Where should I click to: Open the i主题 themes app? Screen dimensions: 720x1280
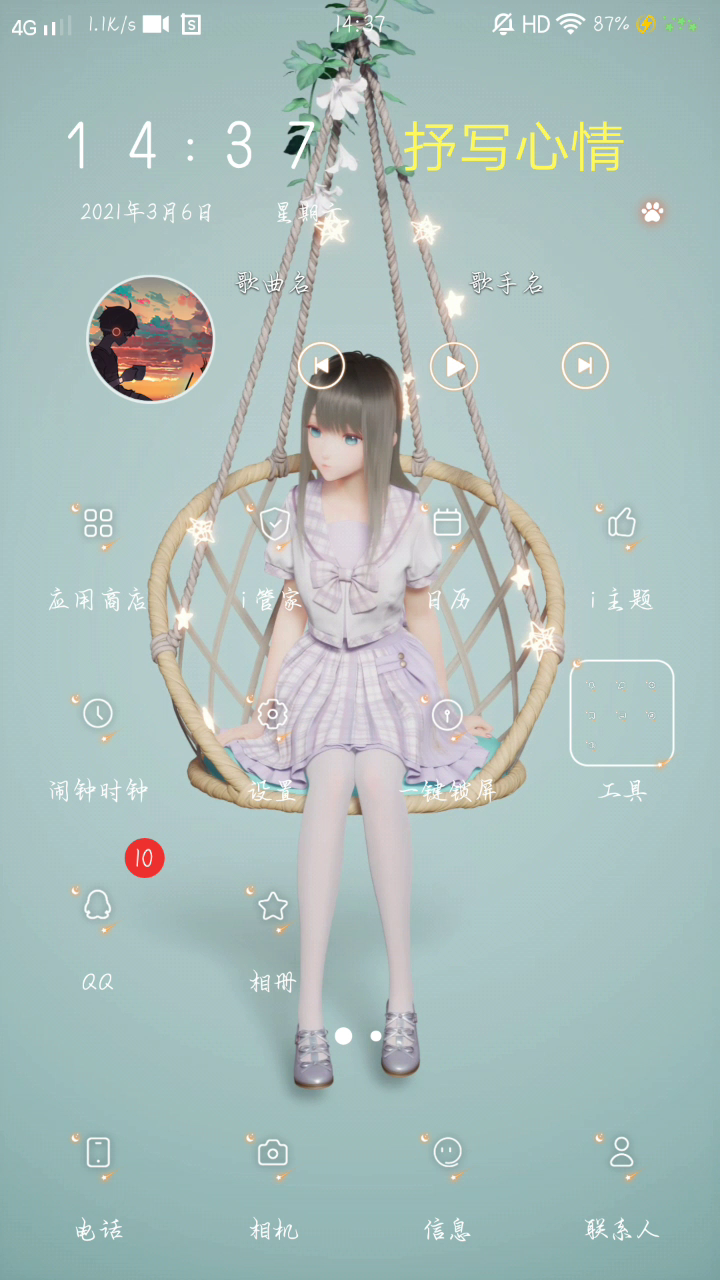(x=622, y=522)
